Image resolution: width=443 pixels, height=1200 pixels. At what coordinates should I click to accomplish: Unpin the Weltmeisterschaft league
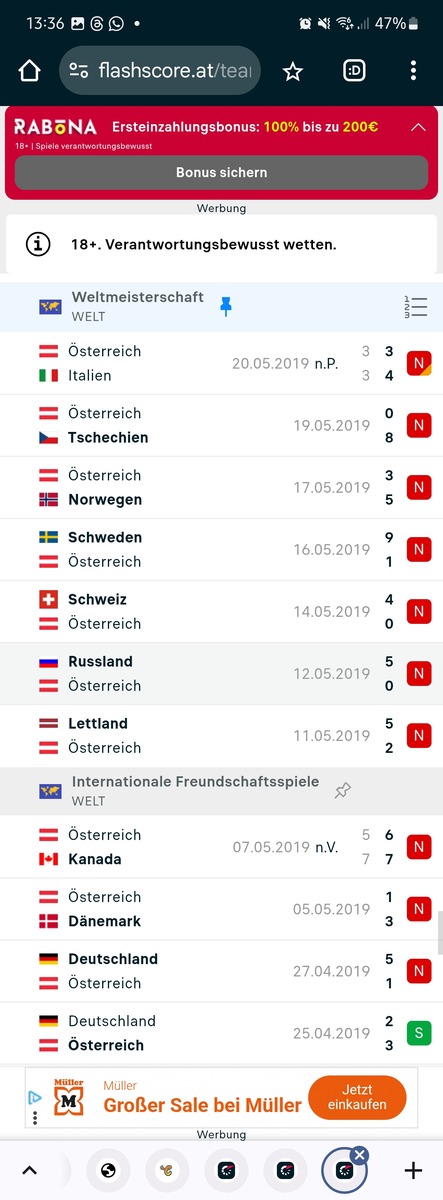(x=226, y=307)
